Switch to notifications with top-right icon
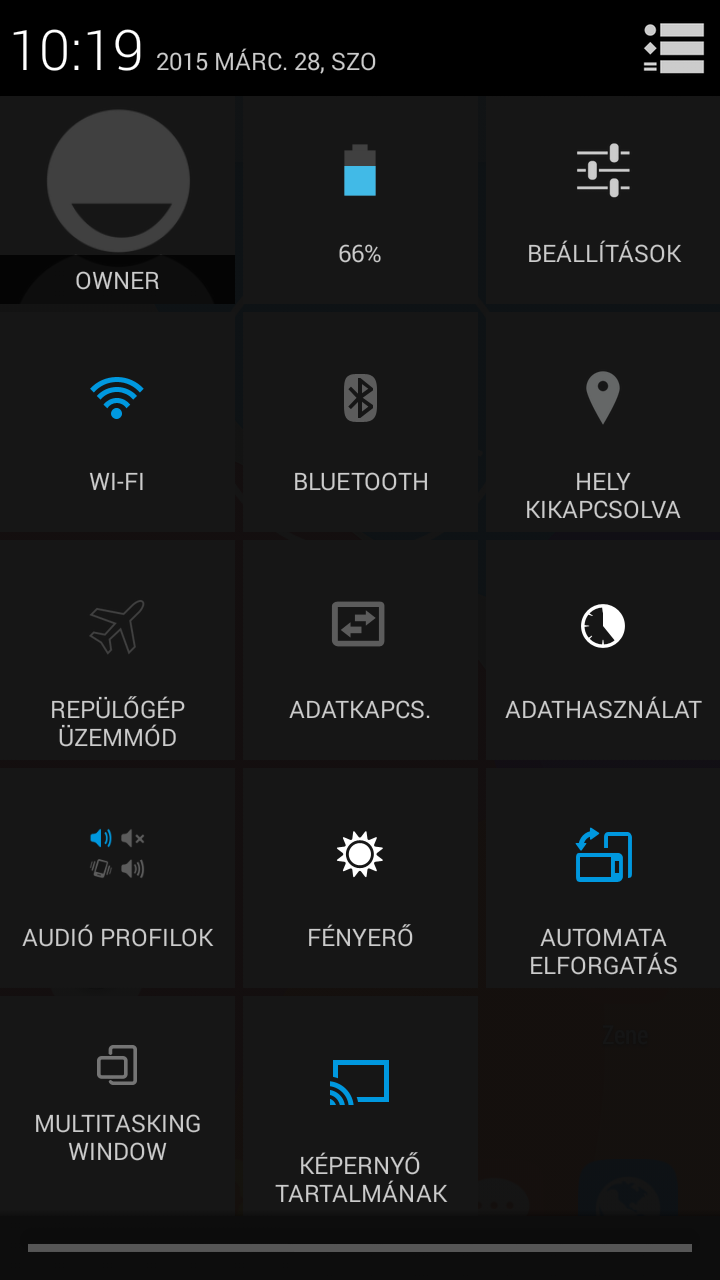Screen dimensions: 720x1280 coord(675,47)
